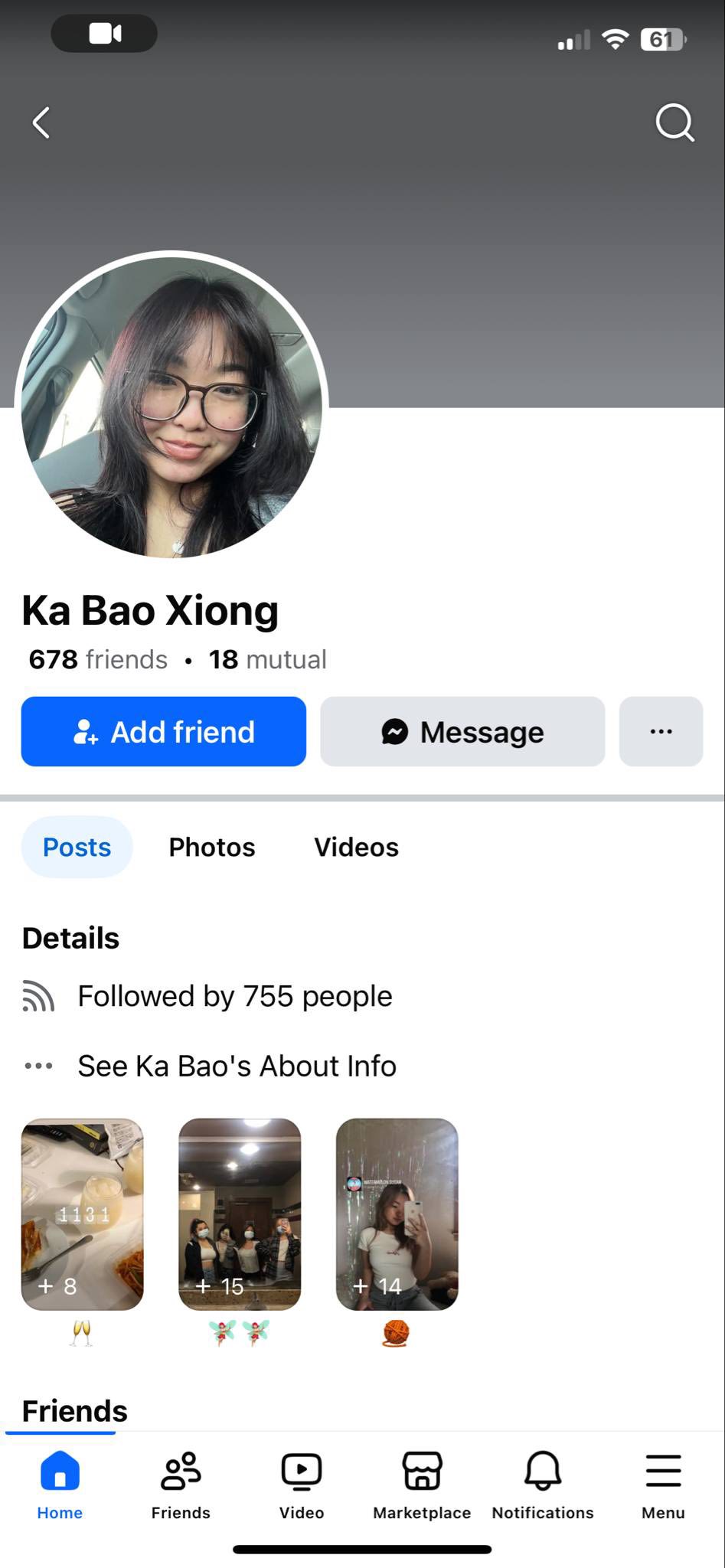The width and height of the screenshot is (725, 1568).
Task: Message Ka Bao Xiong
Action: pyautogui.click(x=462, y=731)
